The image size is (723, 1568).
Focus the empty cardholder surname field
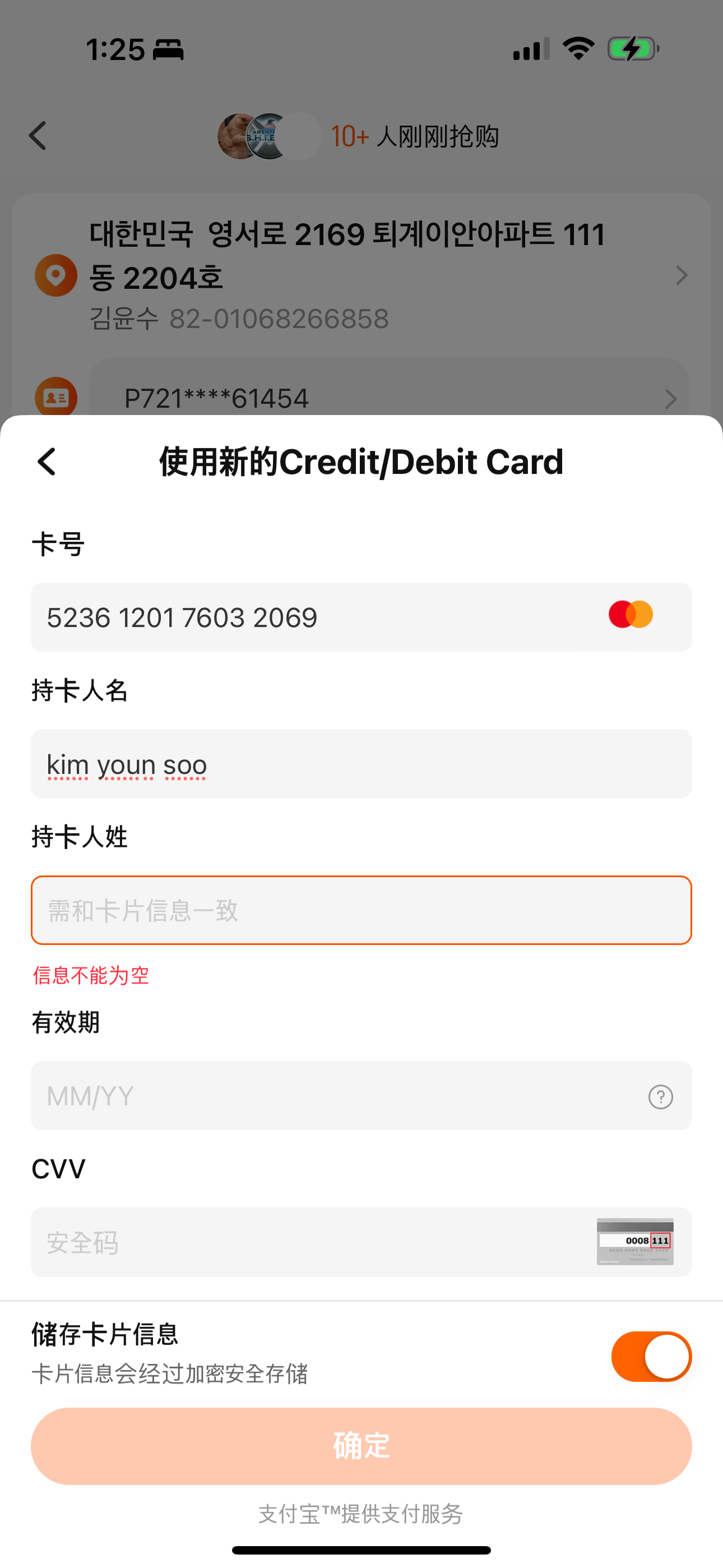click(x=361, y=910)
